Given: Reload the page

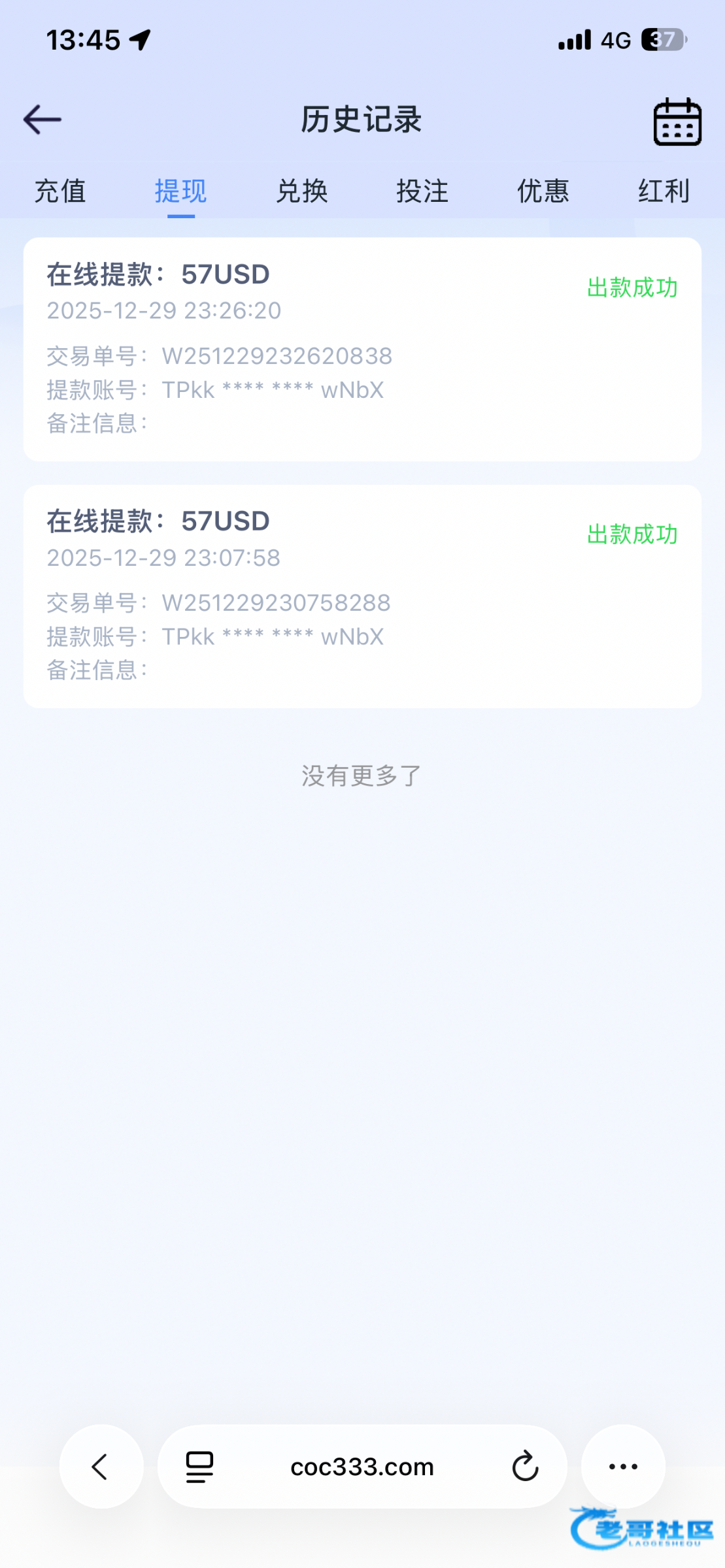Looking at the screenshot, I should click(x=525, y=1467).
